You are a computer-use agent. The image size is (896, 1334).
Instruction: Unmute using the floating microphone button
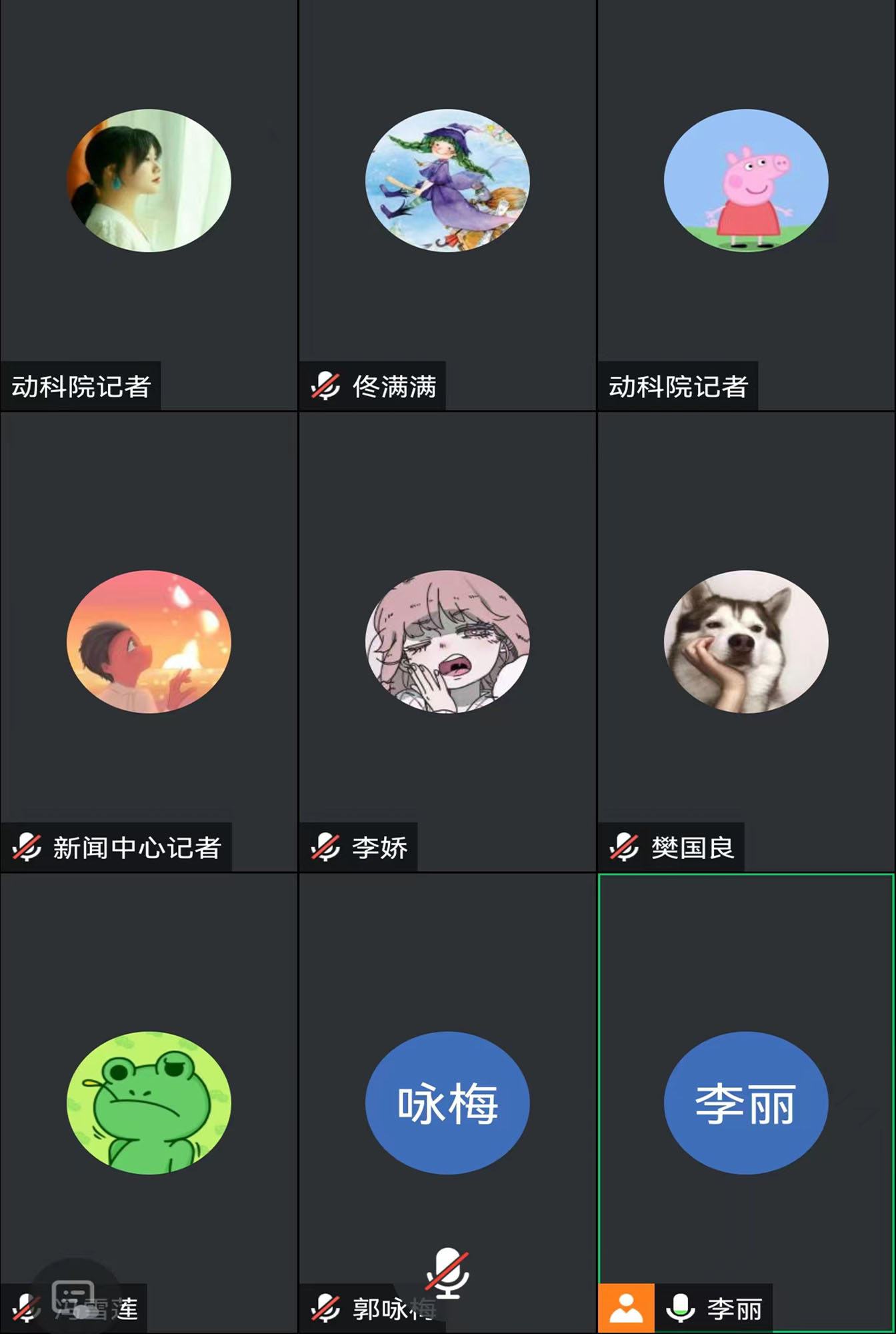coord(448,1273)
